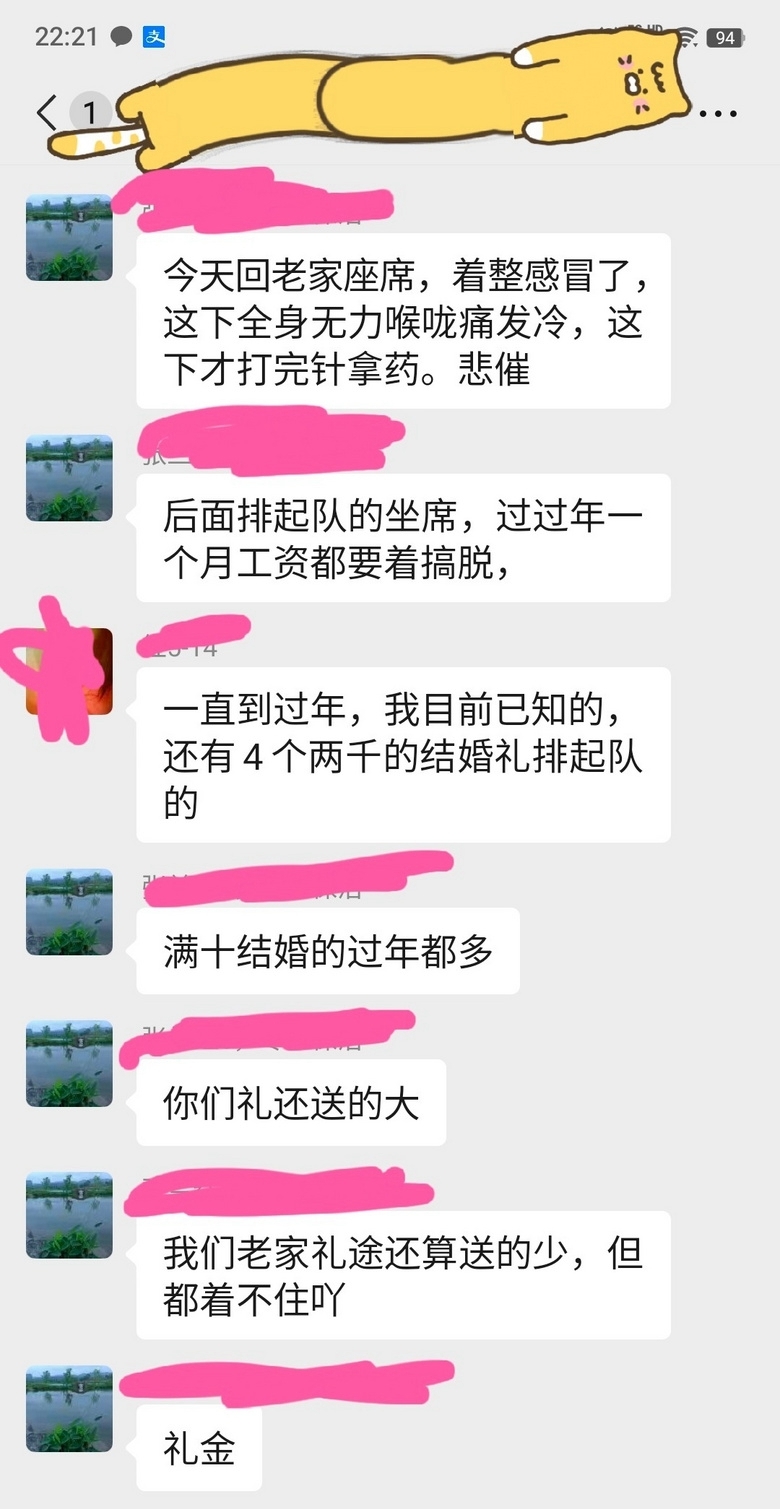Screen dimensions: 780x1509
Task: Go back to the chat list
Action: pos(47,113)
